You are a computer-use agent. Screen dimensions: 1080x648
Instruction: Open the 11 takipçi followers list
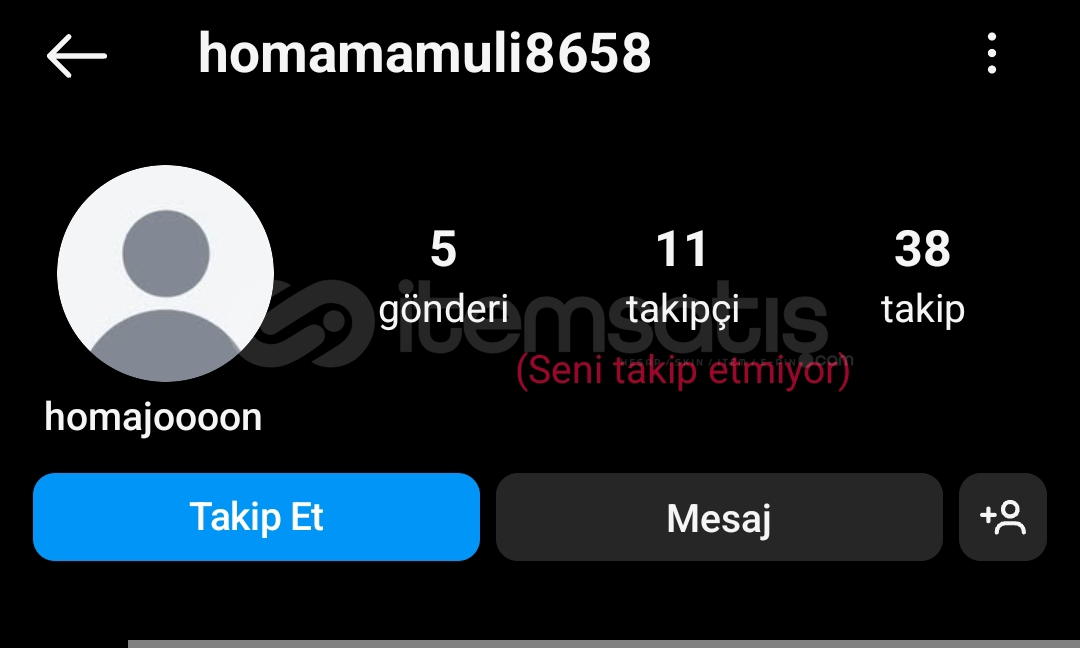682,276
